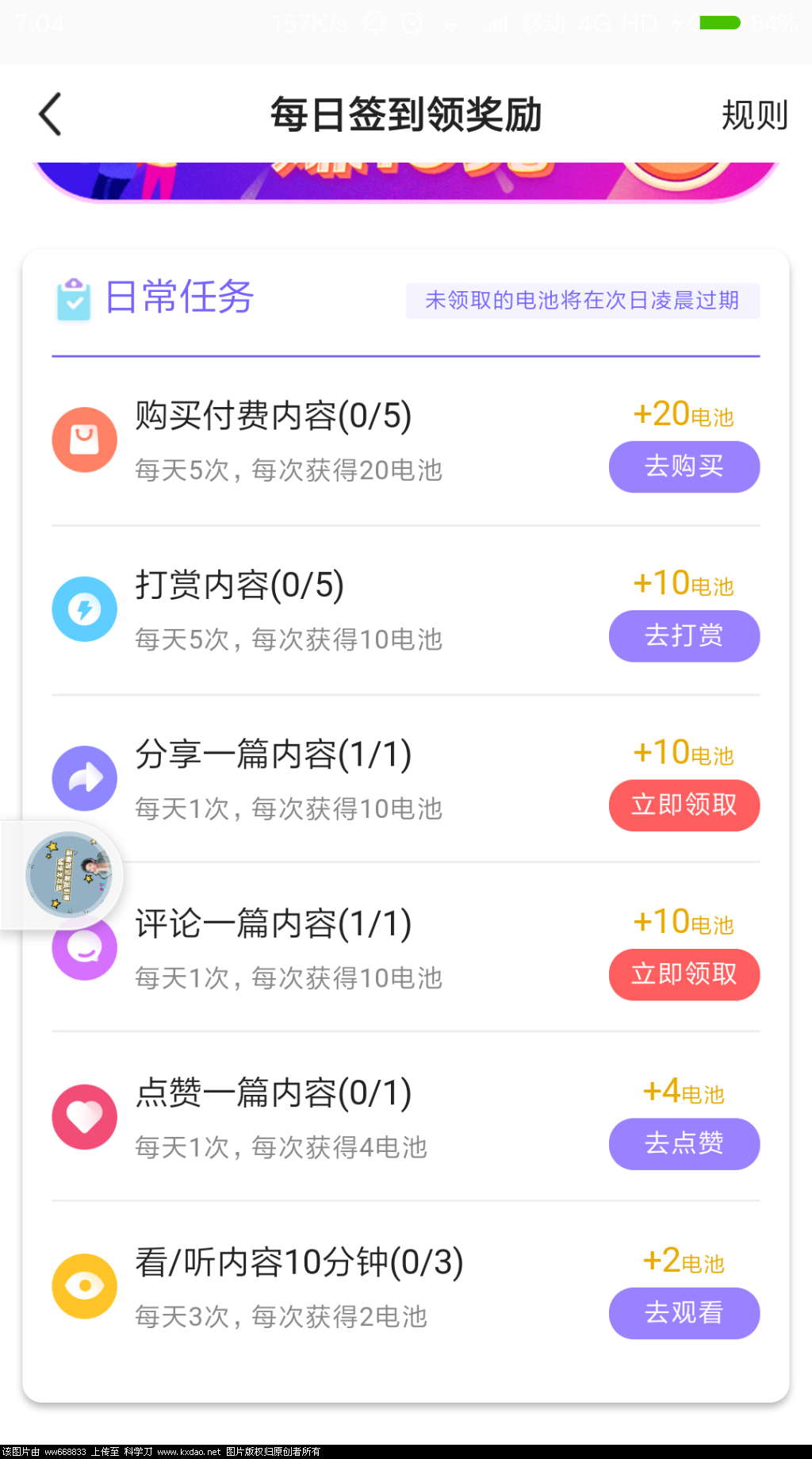Click the 去点赞 button
812x1459 pixels.
click(x=684, y=1143)
